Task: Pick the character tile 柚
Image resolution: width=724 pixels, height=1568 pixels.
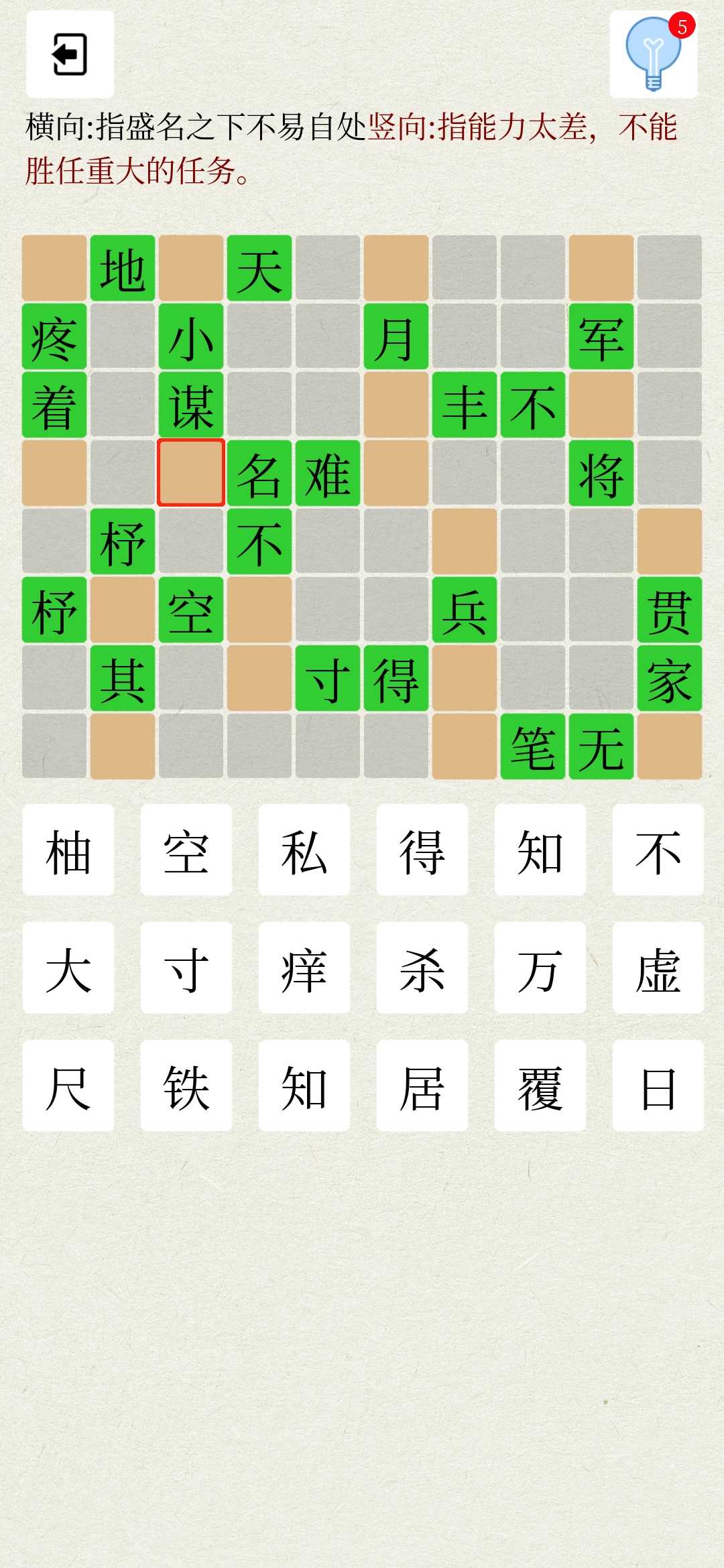Action: [x=68, y=850]
